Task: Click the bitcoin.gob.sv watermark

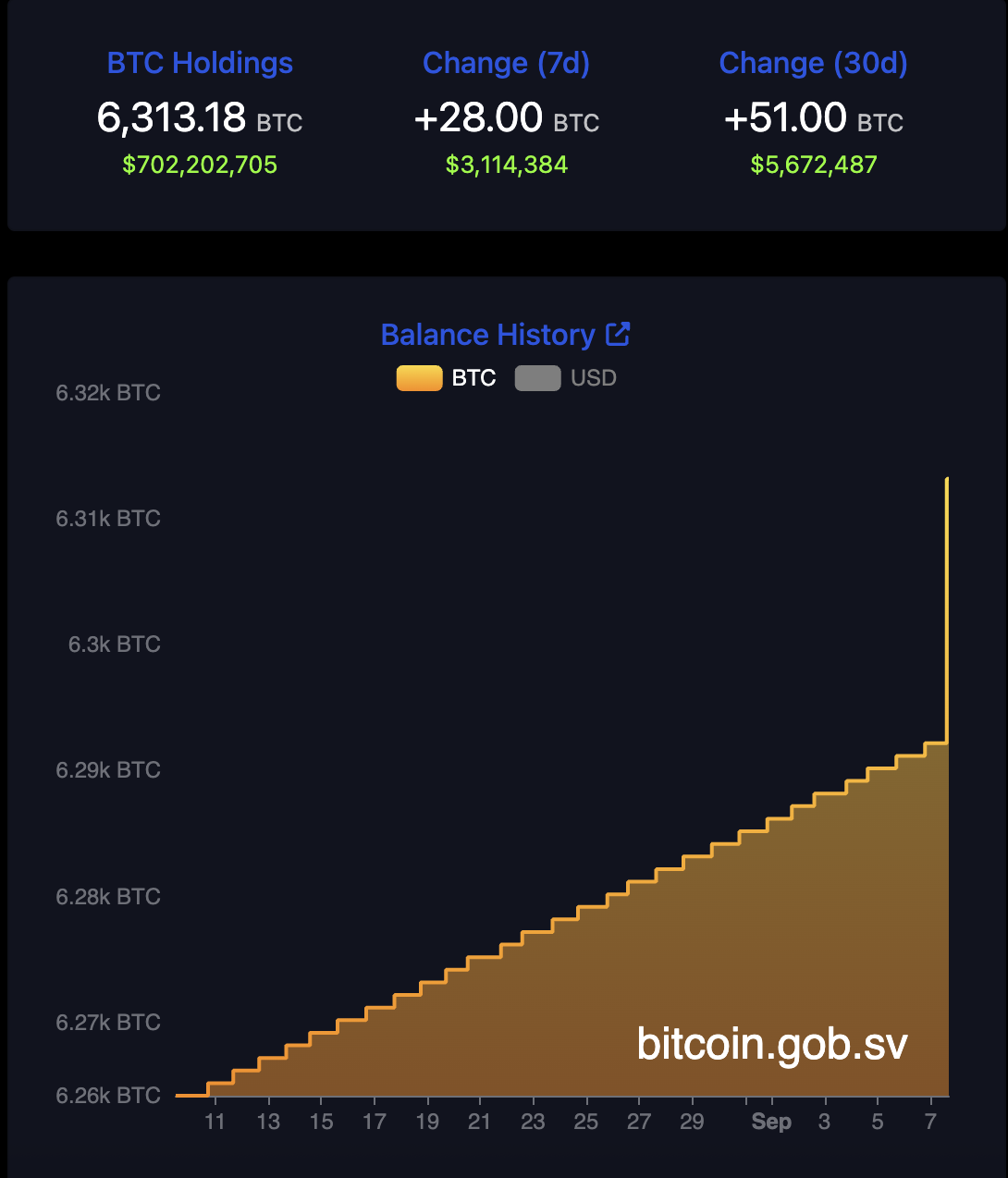Action: tap(772, 1044)
